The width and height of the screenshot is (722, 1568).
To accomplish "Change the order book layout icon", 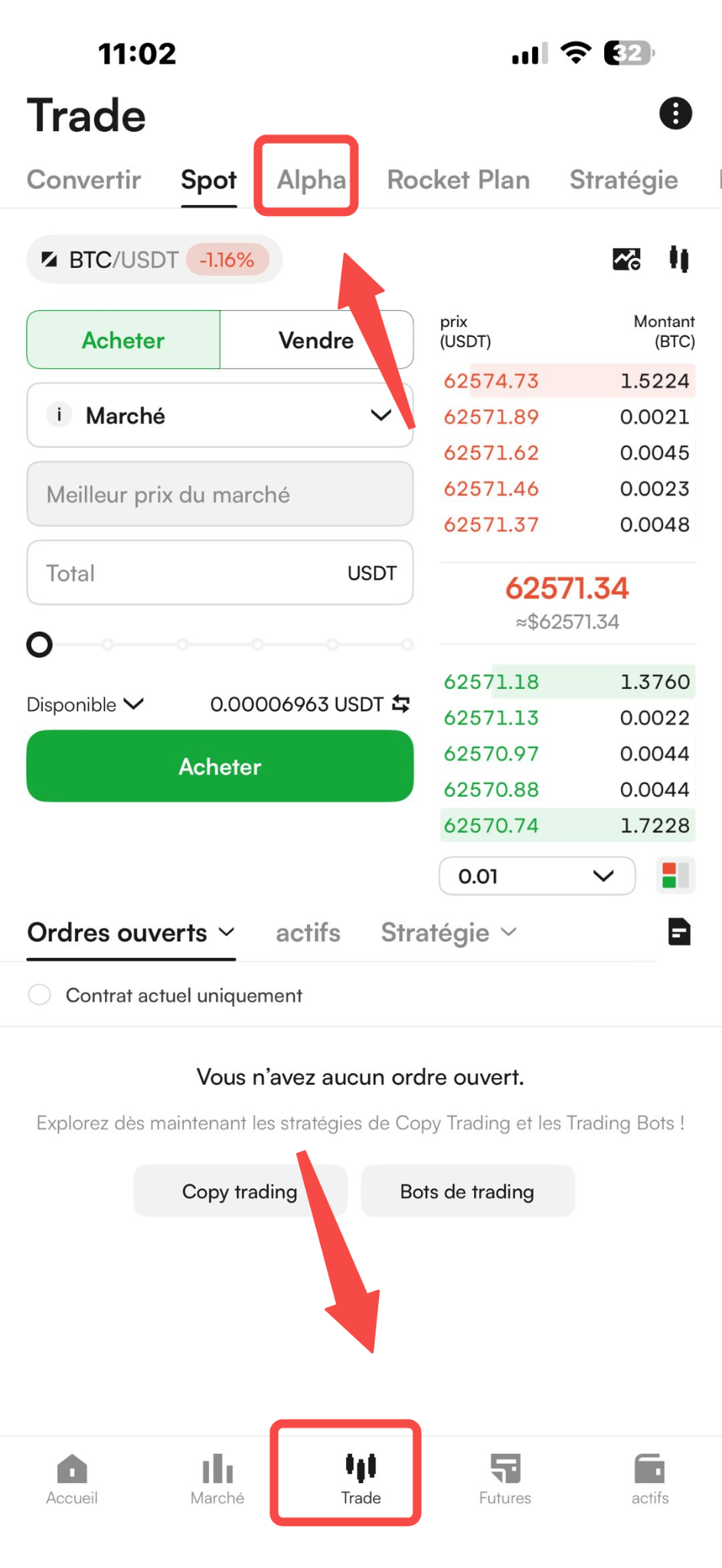I will [x=675, y=875].
